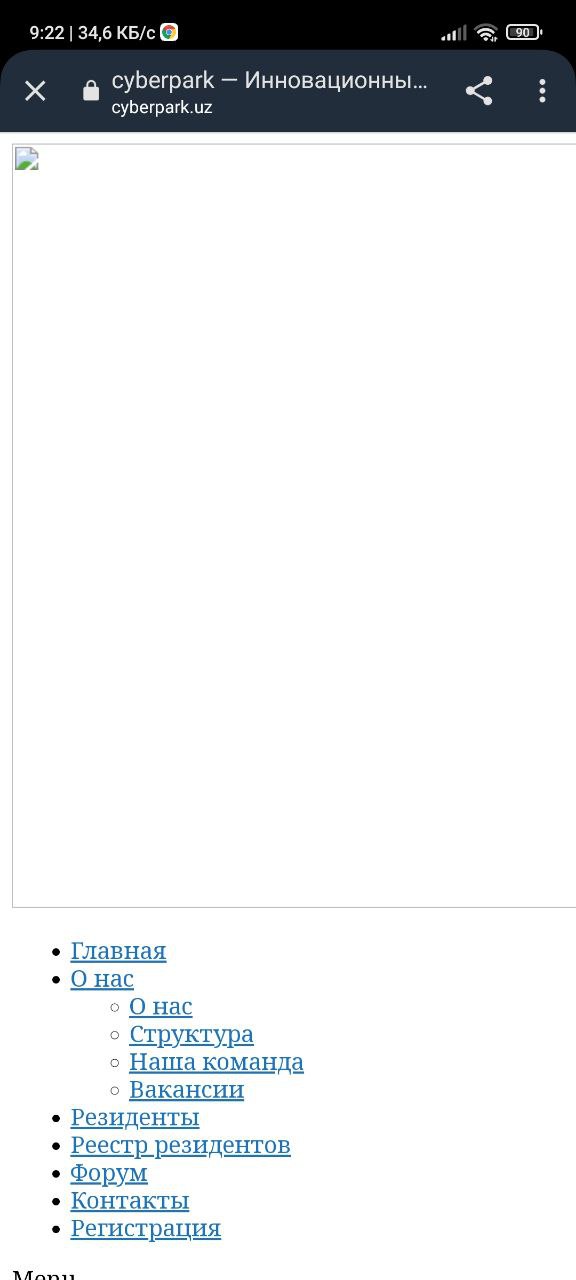Open the Главная link
576x1280 pixels.
[x=118, y=951]
